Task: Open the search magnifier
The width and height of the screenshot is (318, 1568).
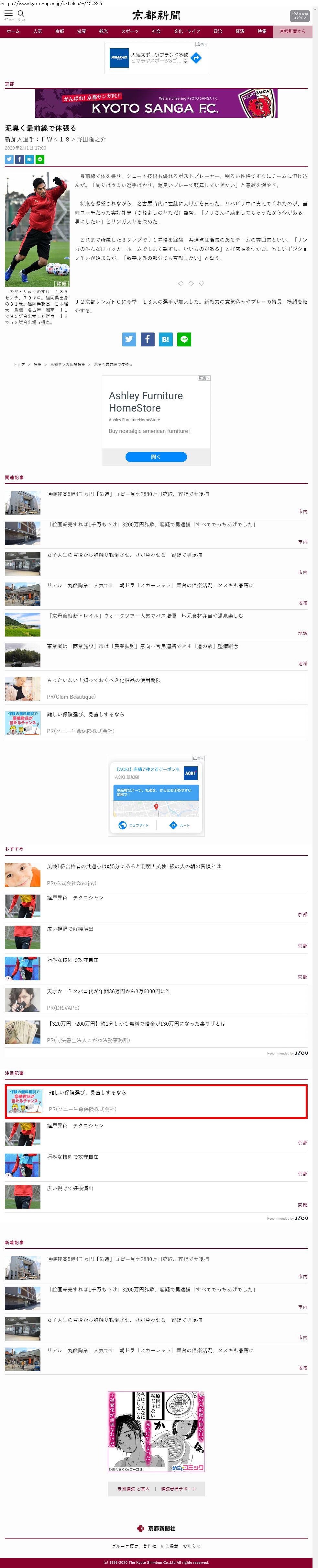Action: tap(21, 14)
